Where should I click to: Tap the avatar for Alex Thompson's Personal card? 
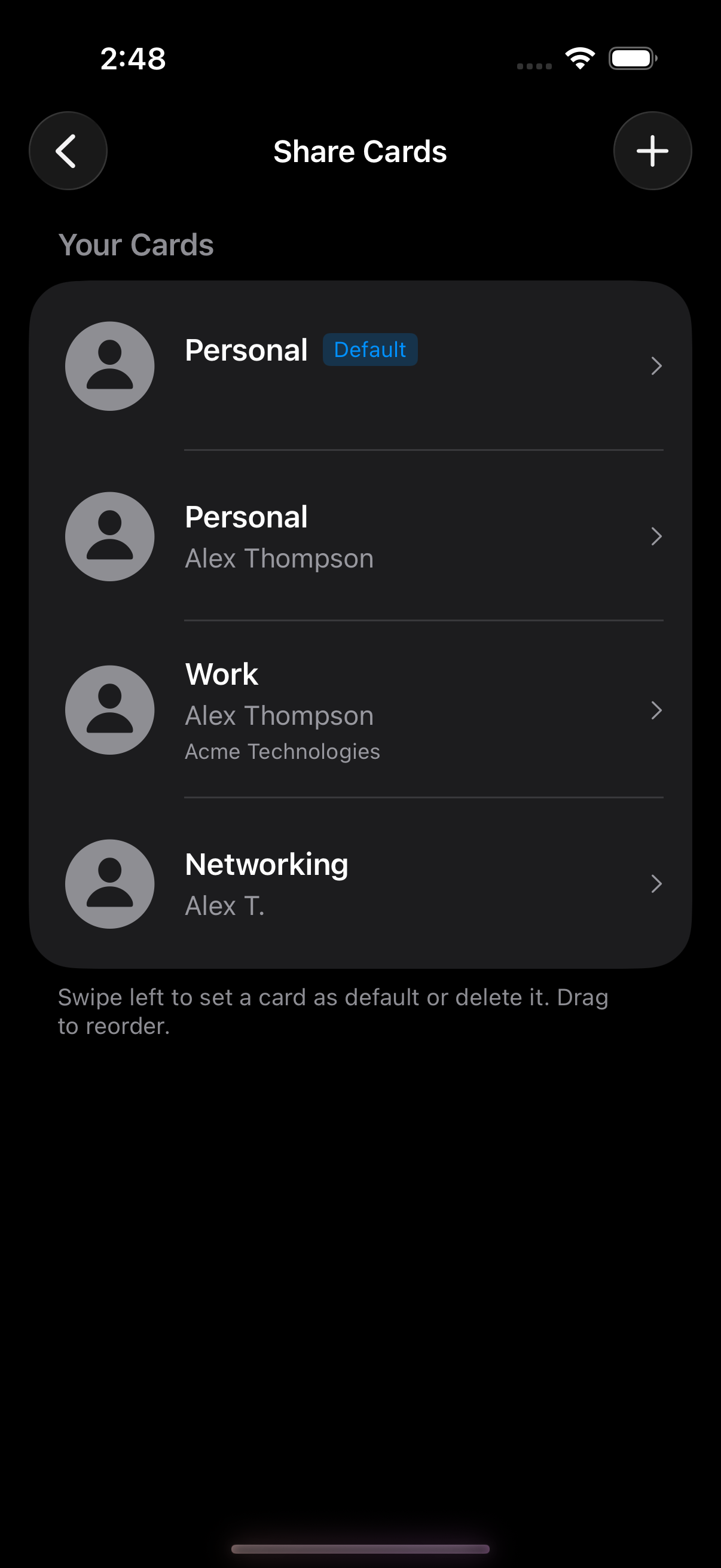(x=109, y=536)
